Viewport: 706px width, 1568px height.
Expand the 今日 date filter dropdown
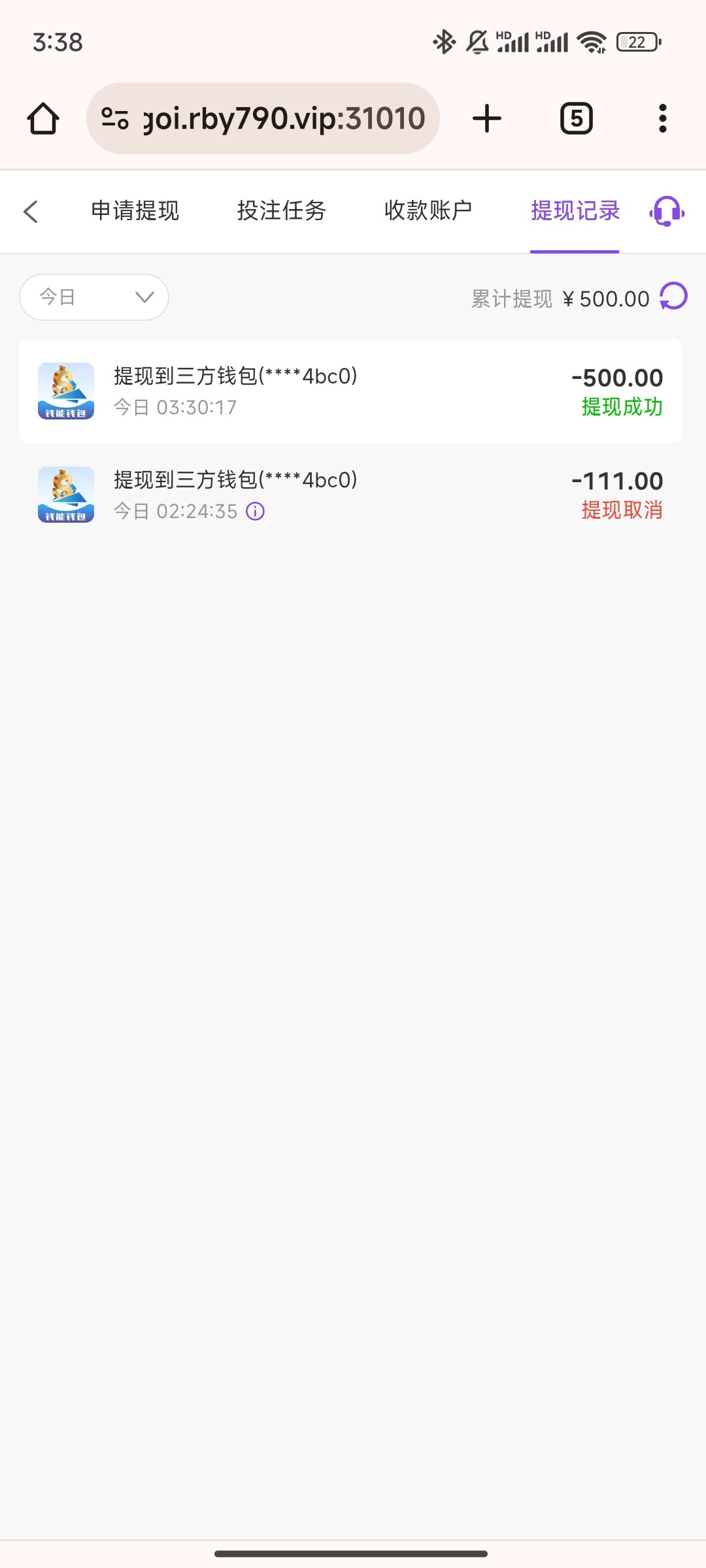94,297
